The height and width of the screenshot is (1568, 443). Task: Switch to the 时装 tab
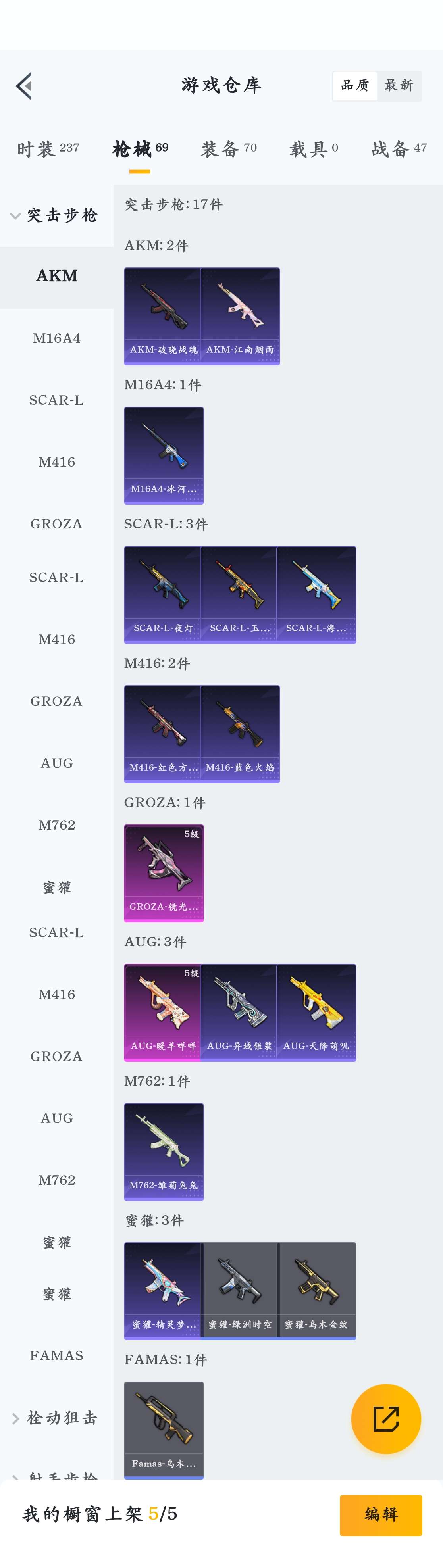point(48,148)
